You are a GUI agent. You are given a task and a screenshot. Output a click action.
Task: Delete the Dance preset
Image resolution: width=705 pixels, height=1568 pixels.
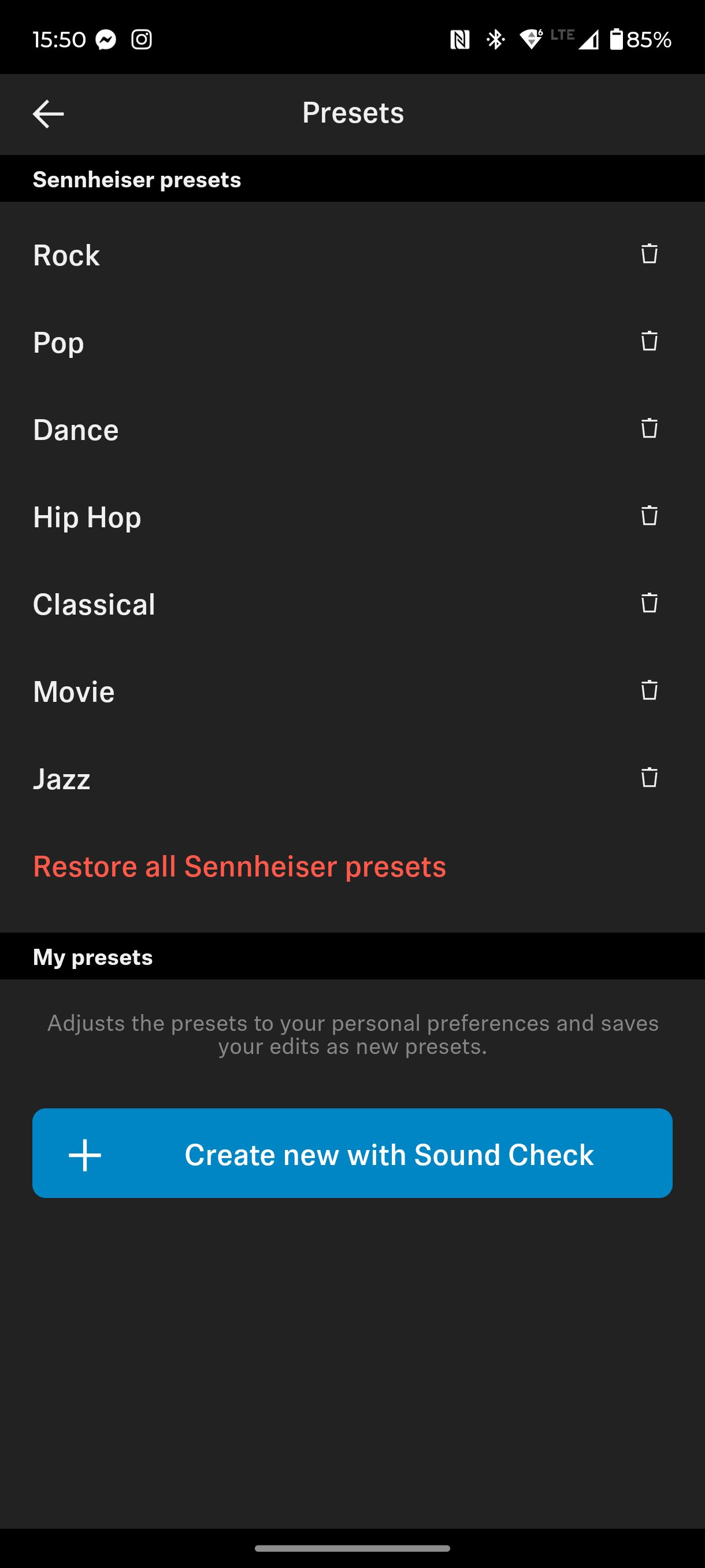[649, 428]
